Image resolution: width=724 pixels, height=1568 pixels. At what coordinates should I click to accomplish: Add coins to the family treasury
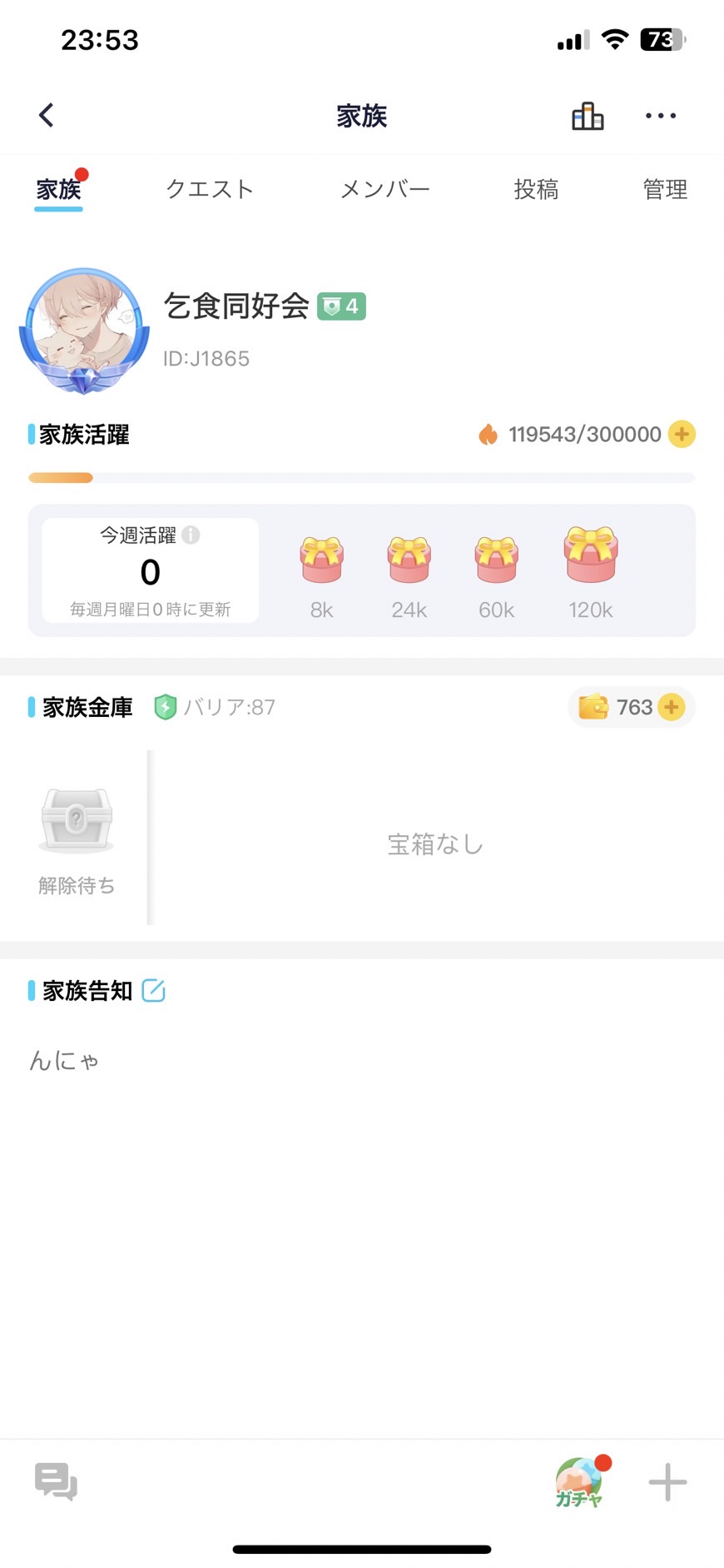[x=671, y=707]
